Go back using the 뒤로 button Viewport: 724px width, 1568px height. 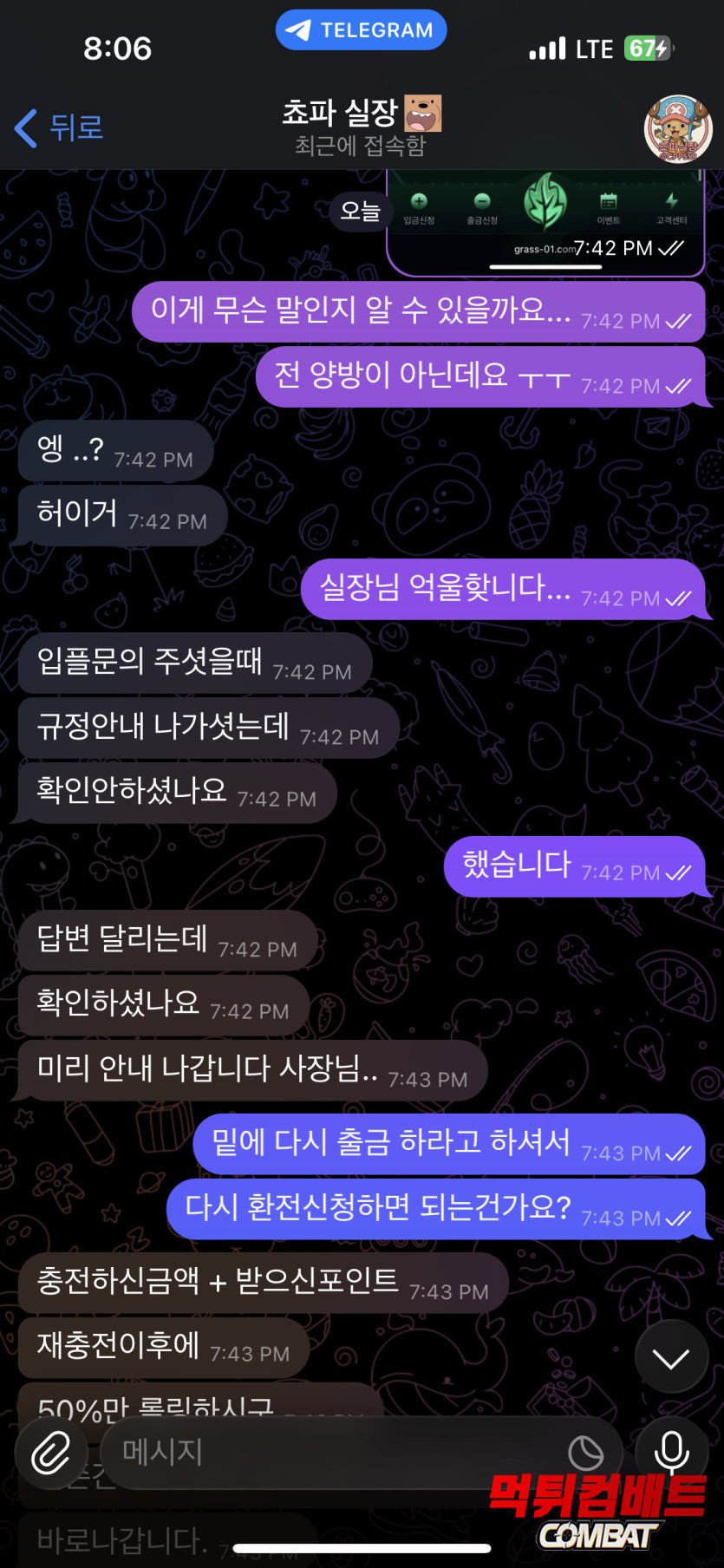point(59,127)
